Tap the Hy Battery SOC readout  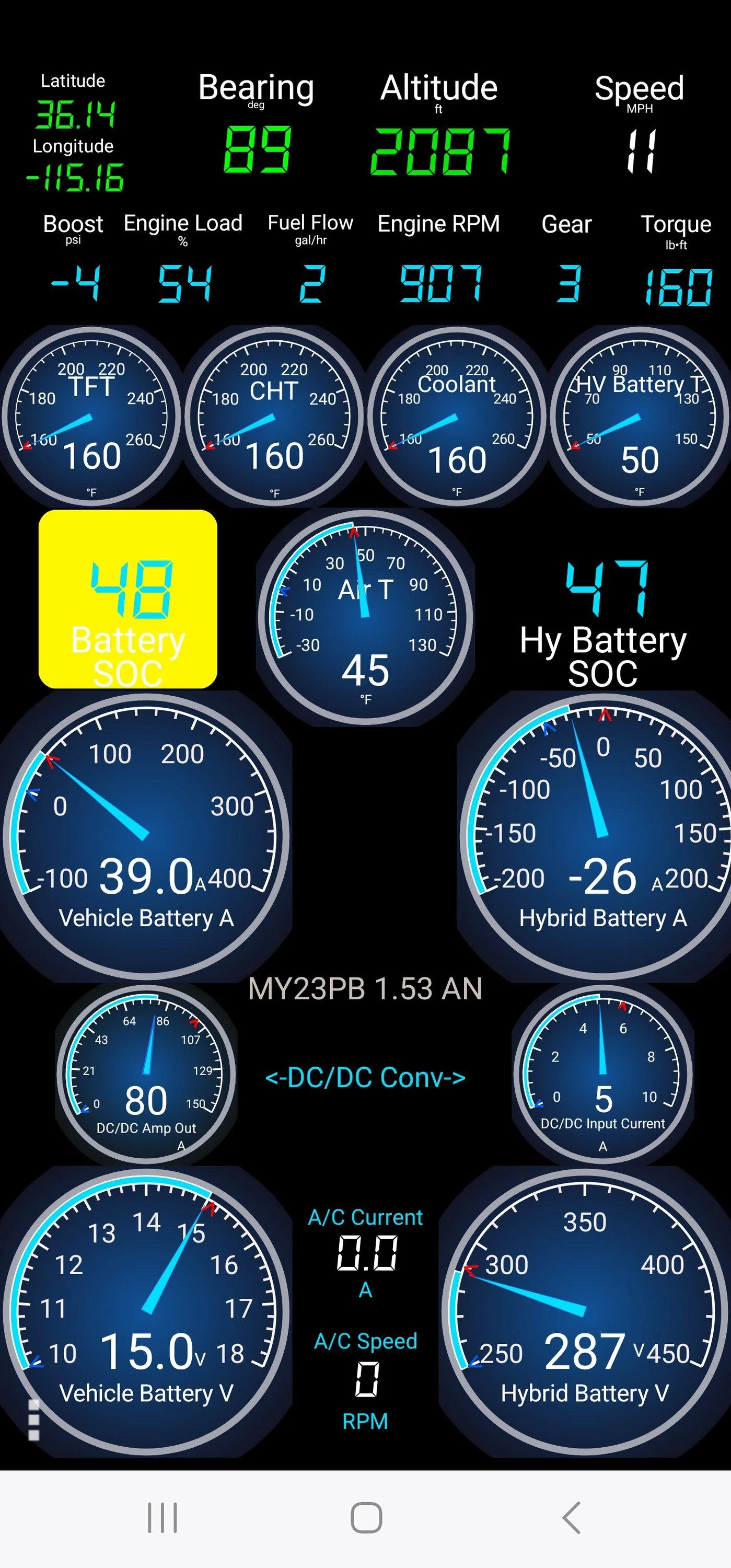coord(602,615)
